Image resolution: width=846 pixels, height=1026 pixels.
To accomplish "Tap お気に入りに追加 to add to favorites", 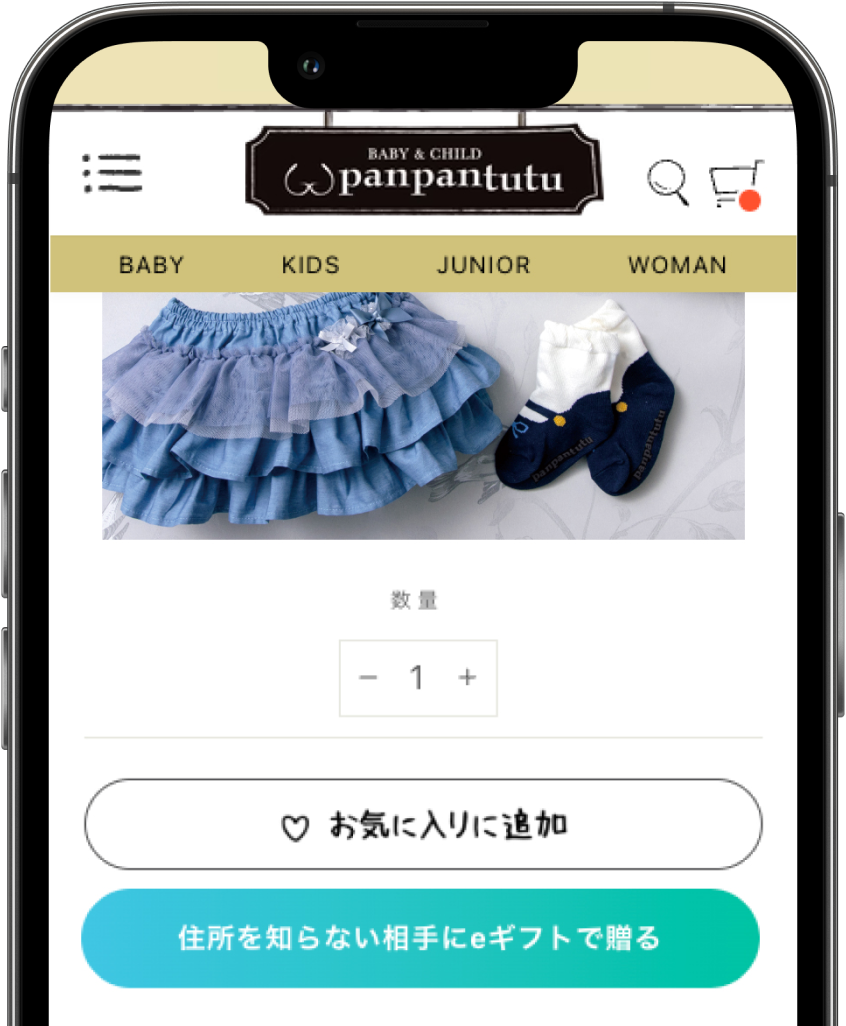I will click(x=423, y=825).
